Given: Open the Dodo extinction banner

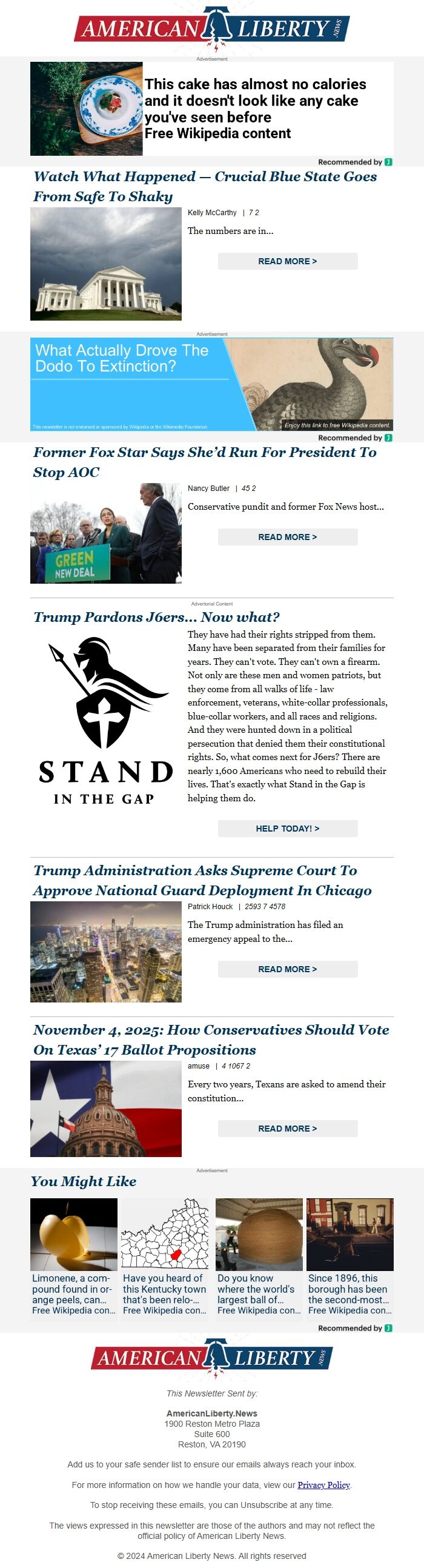Looking at the screenshot, I should [211, 384].
